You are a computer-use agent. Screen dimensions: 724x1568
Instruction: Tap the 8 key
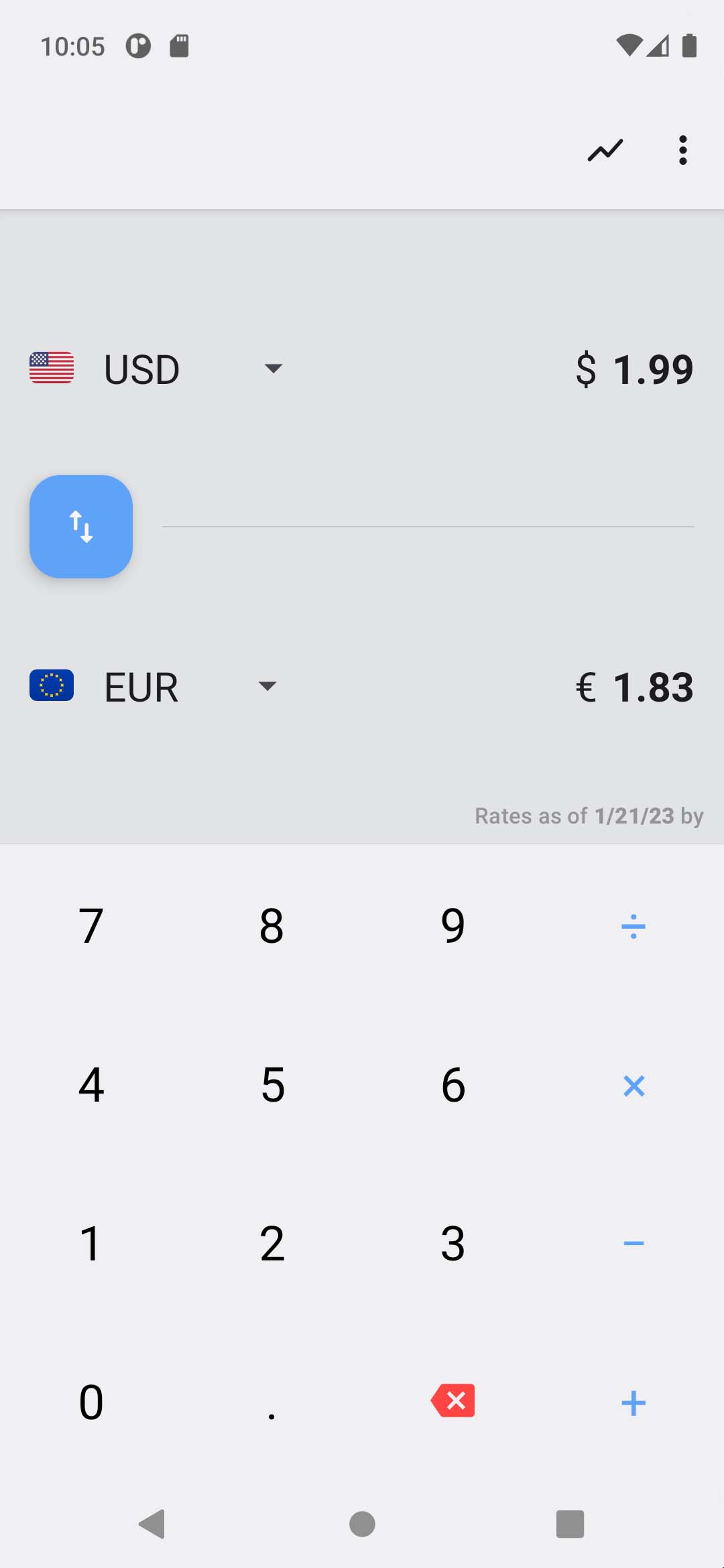[x=271, y=926]
